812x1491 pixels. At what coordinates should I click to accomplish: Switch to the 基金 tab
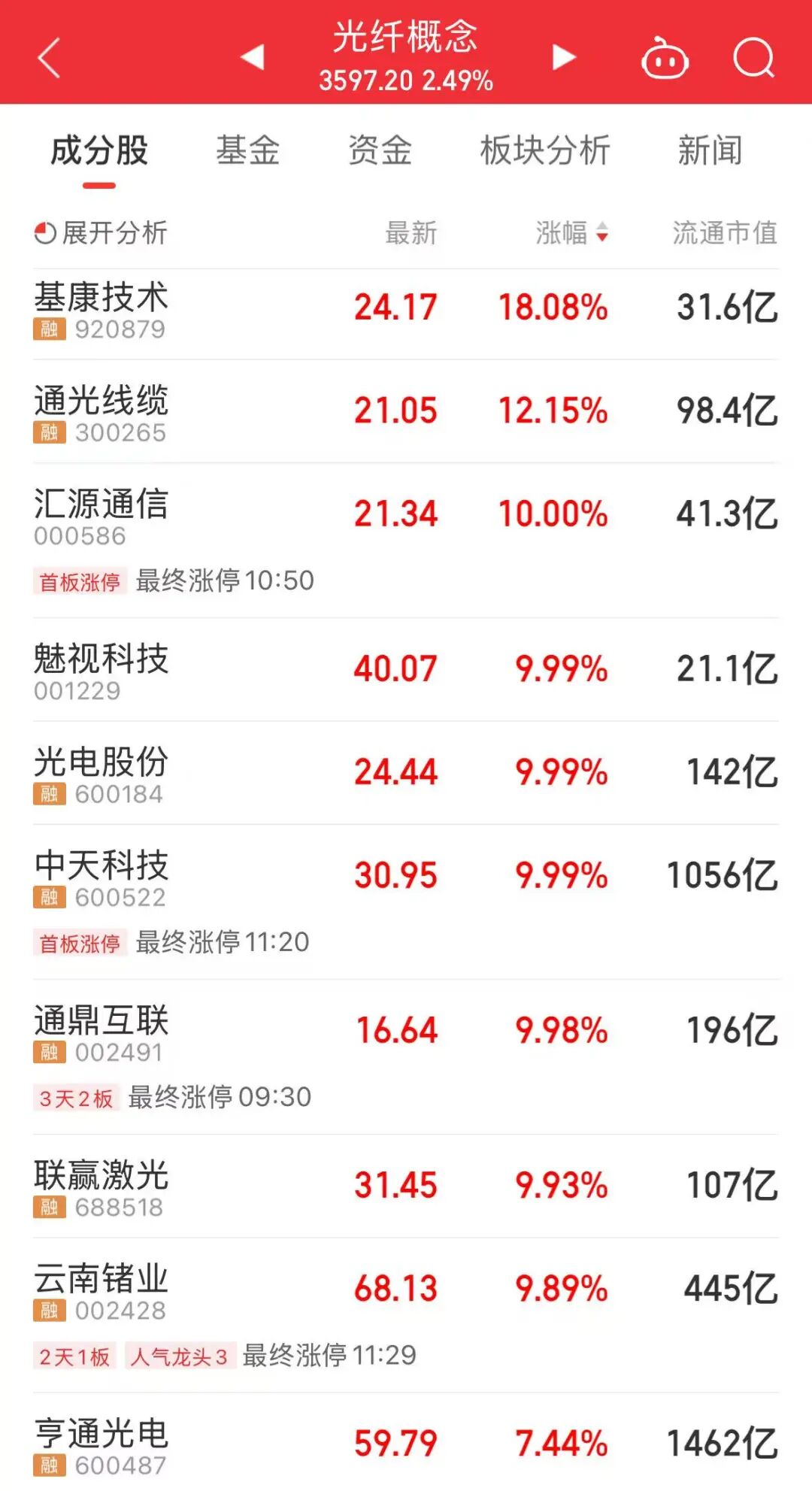[x=247, y=151]
